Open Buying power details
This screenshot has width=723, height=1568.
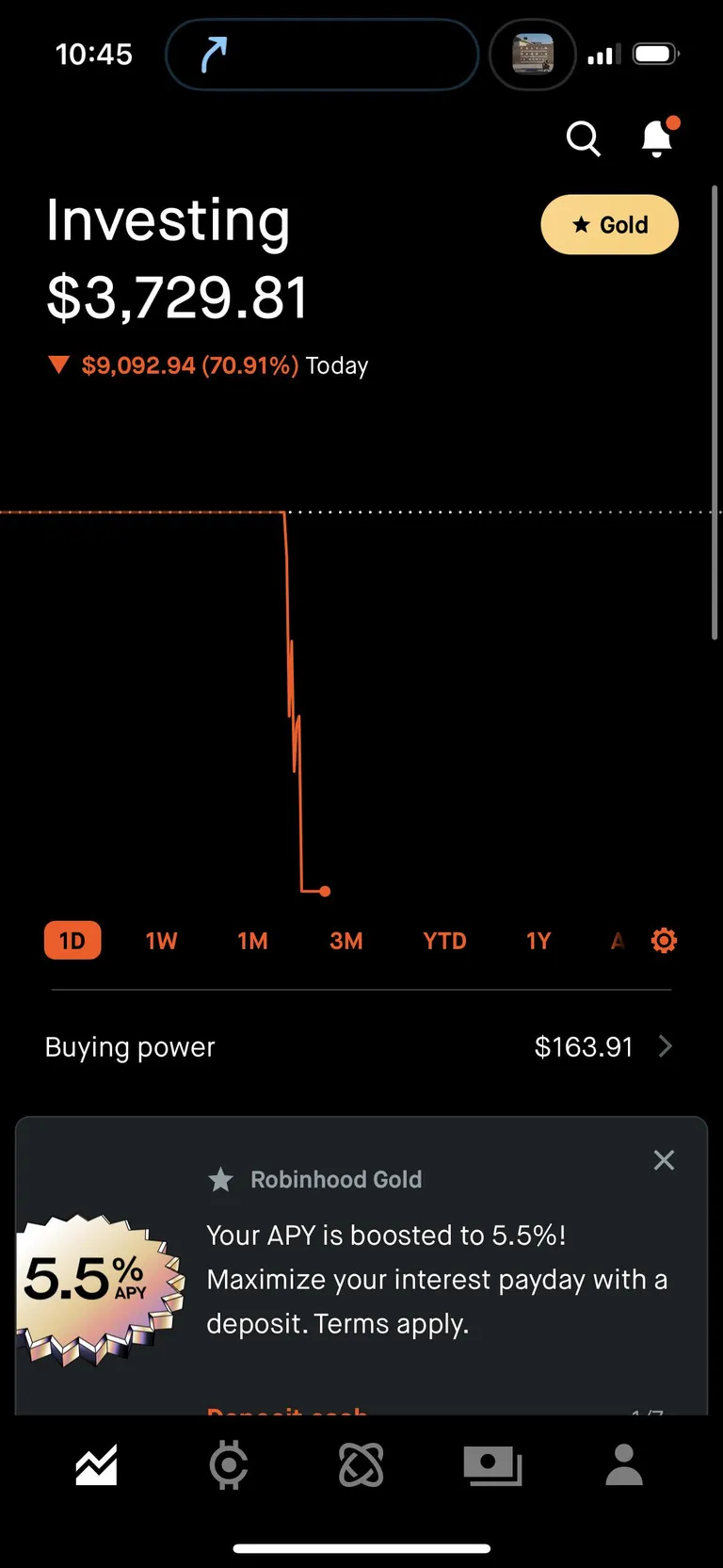(x=361, y=1047)
